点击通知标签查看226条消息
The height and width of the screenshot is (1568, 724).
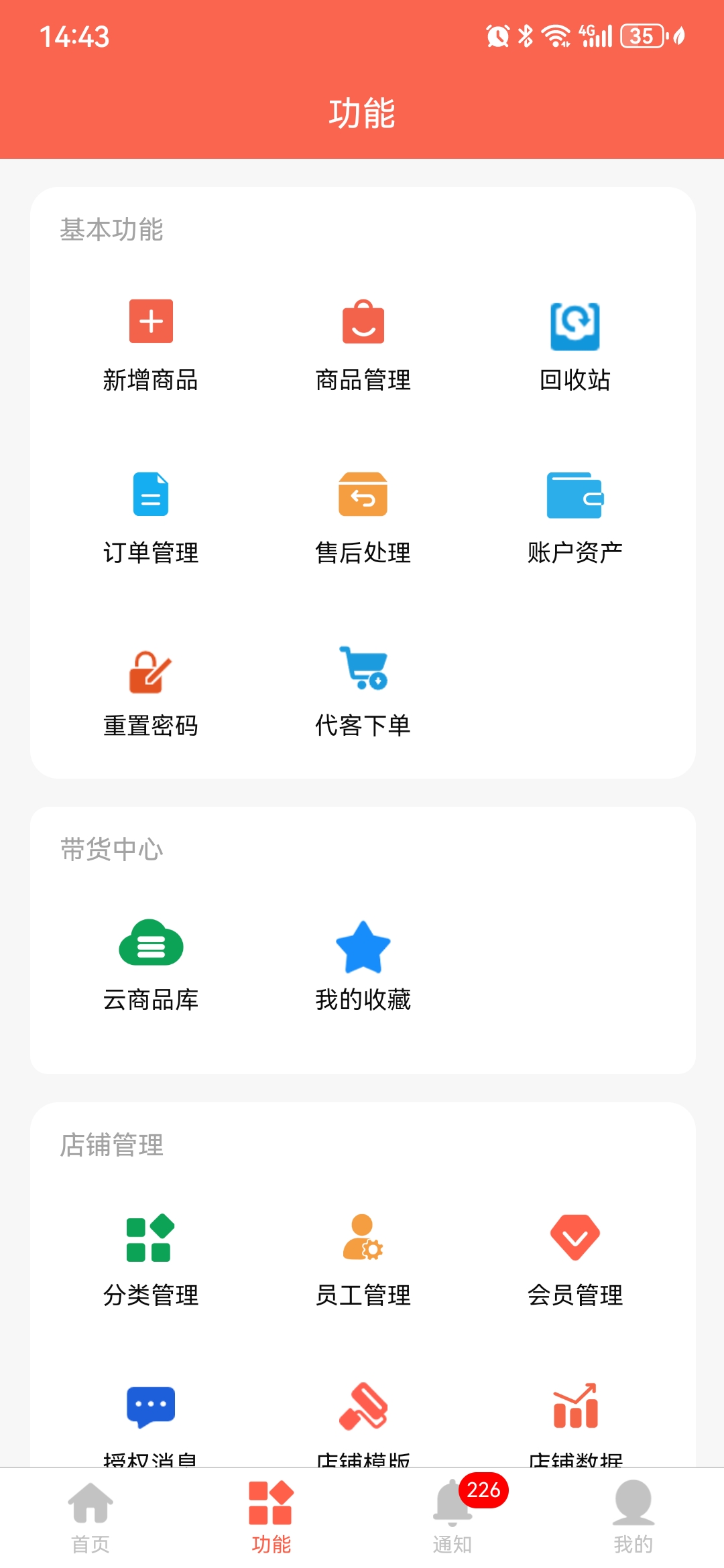[x=452, y=1518]
